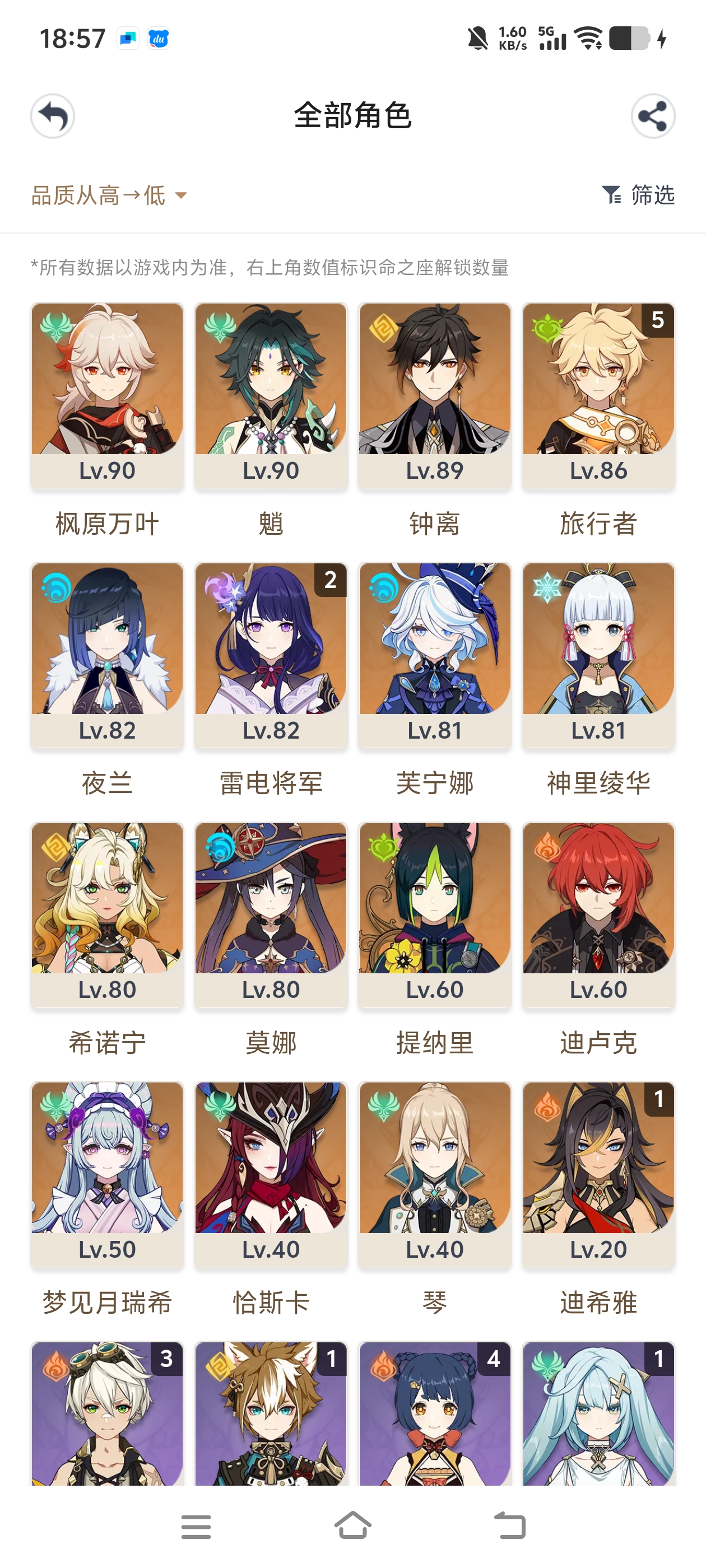Image resolution: width=706 pixels, height=1568 pixels.
Task: Open the 品质从高→低 sort dropdown
Action: [106, 196]
